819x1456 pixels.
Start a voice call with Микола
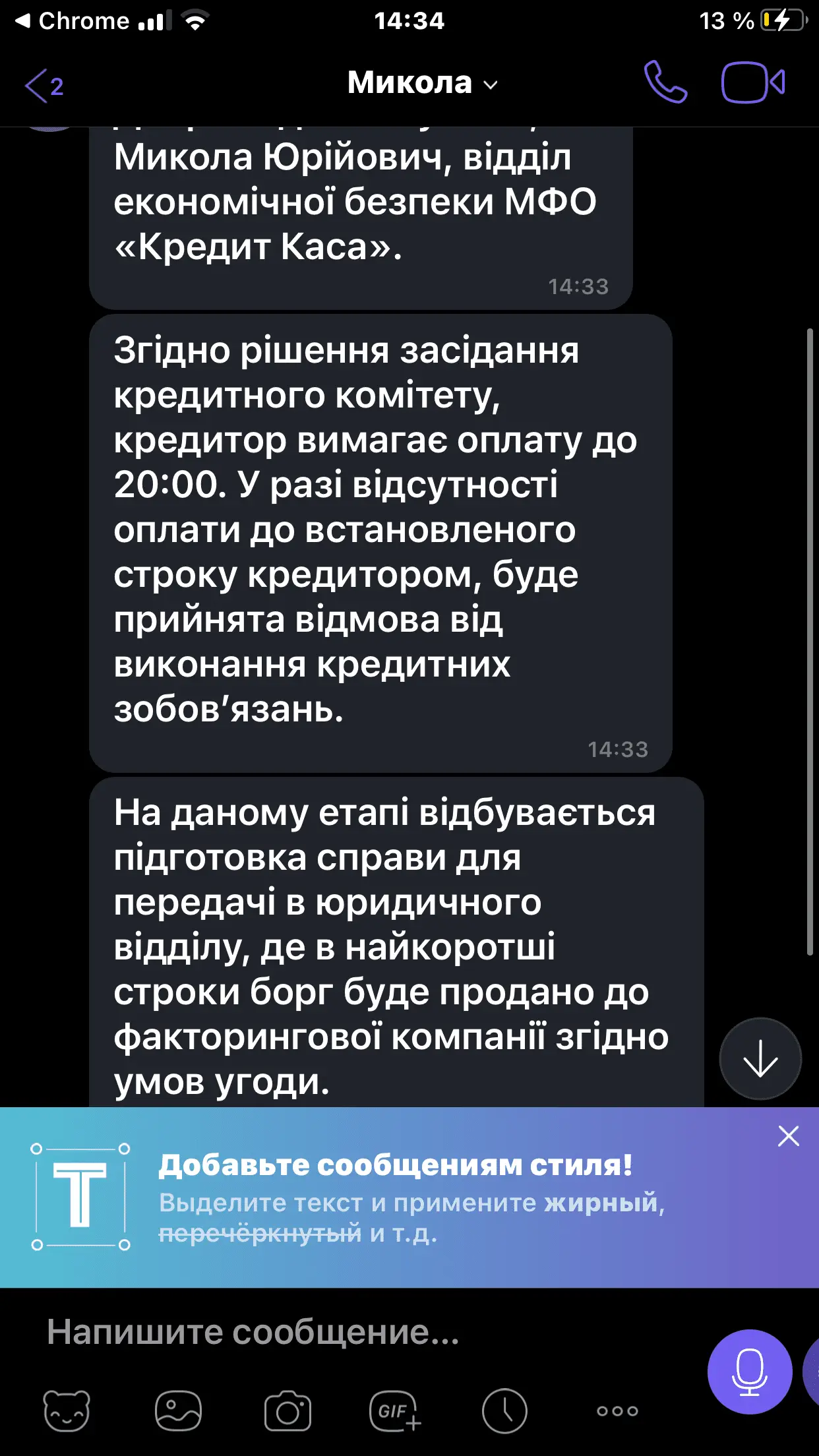(x=665, y=83)
